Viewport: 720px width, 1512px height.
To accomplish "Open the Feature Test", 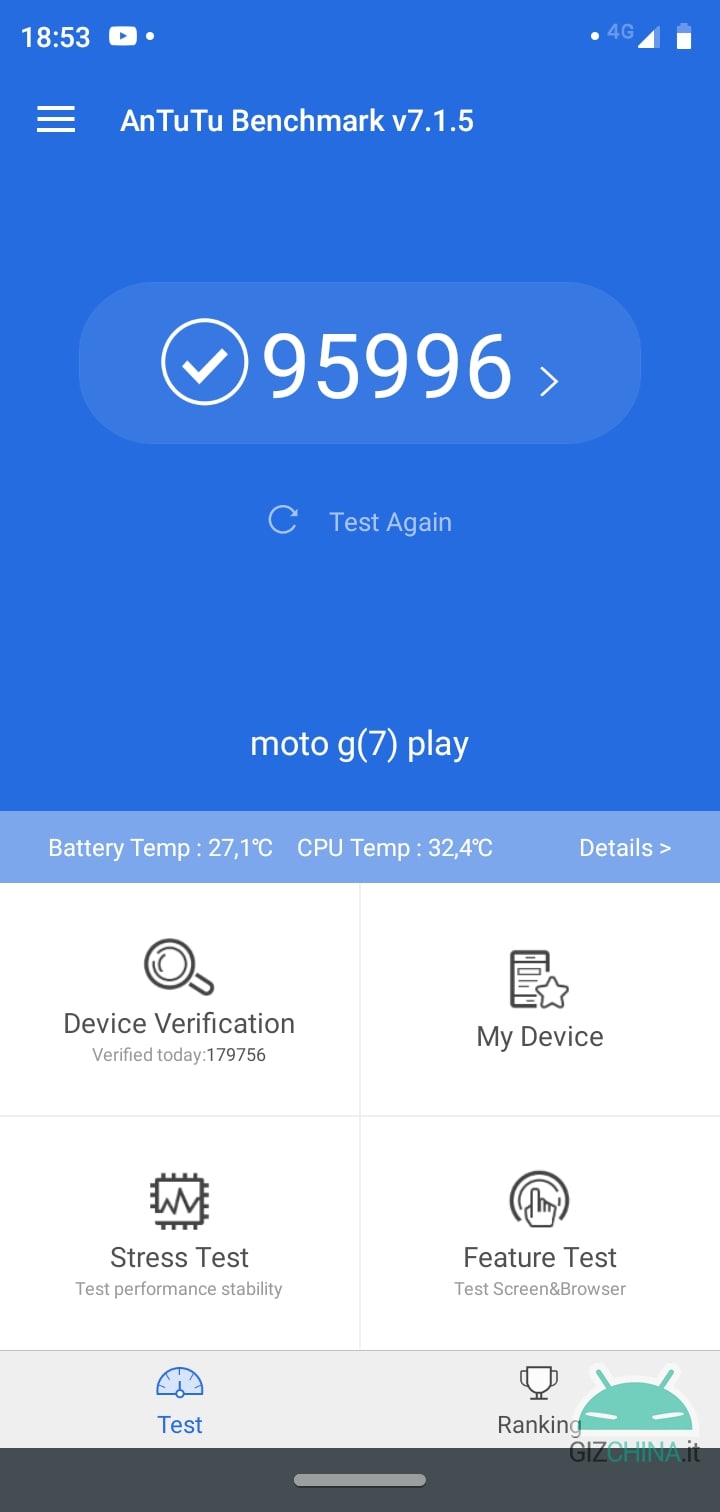I will coord(540,1233).
